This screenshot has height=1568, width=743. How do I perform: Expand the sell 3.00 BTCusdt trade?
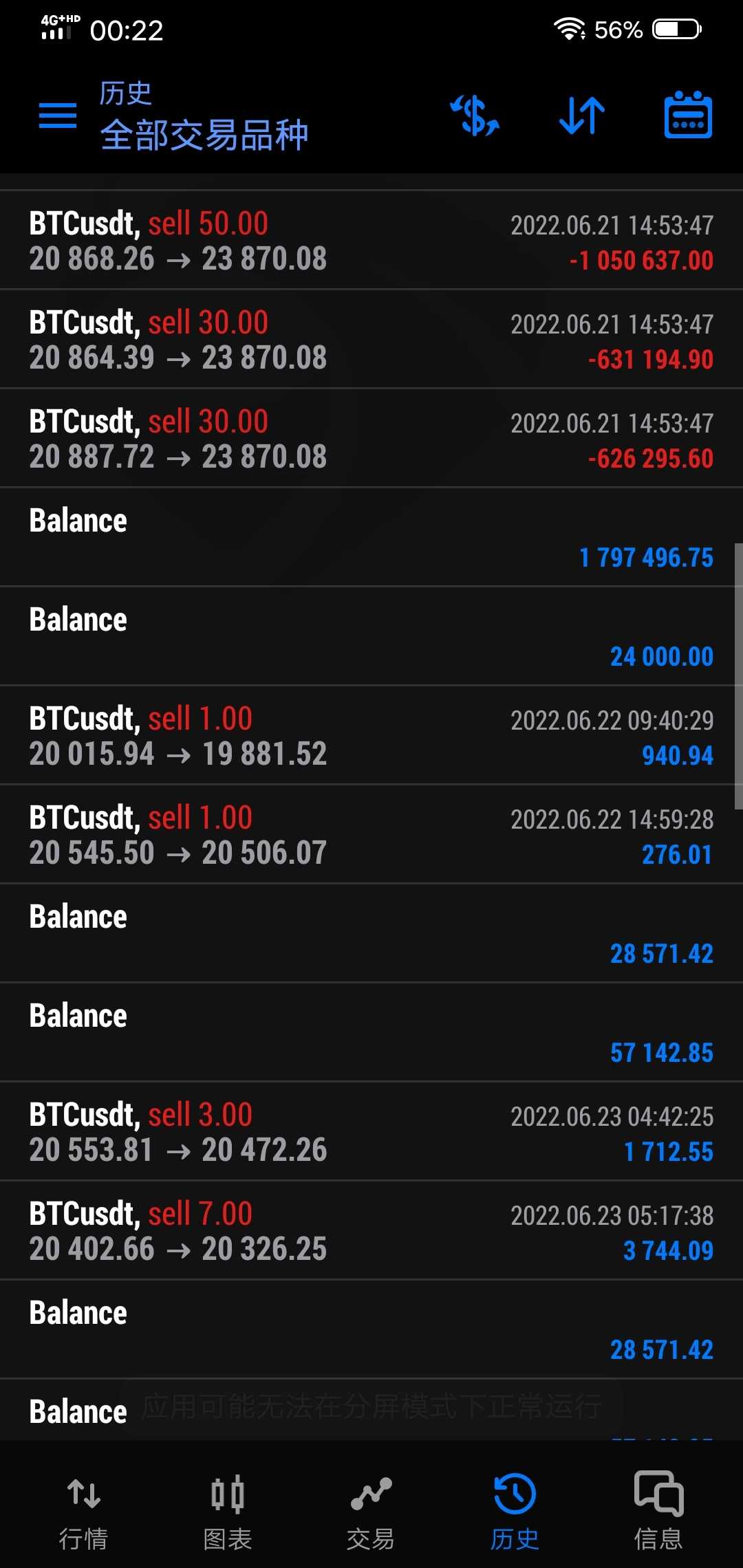(x=371, y=1132)
